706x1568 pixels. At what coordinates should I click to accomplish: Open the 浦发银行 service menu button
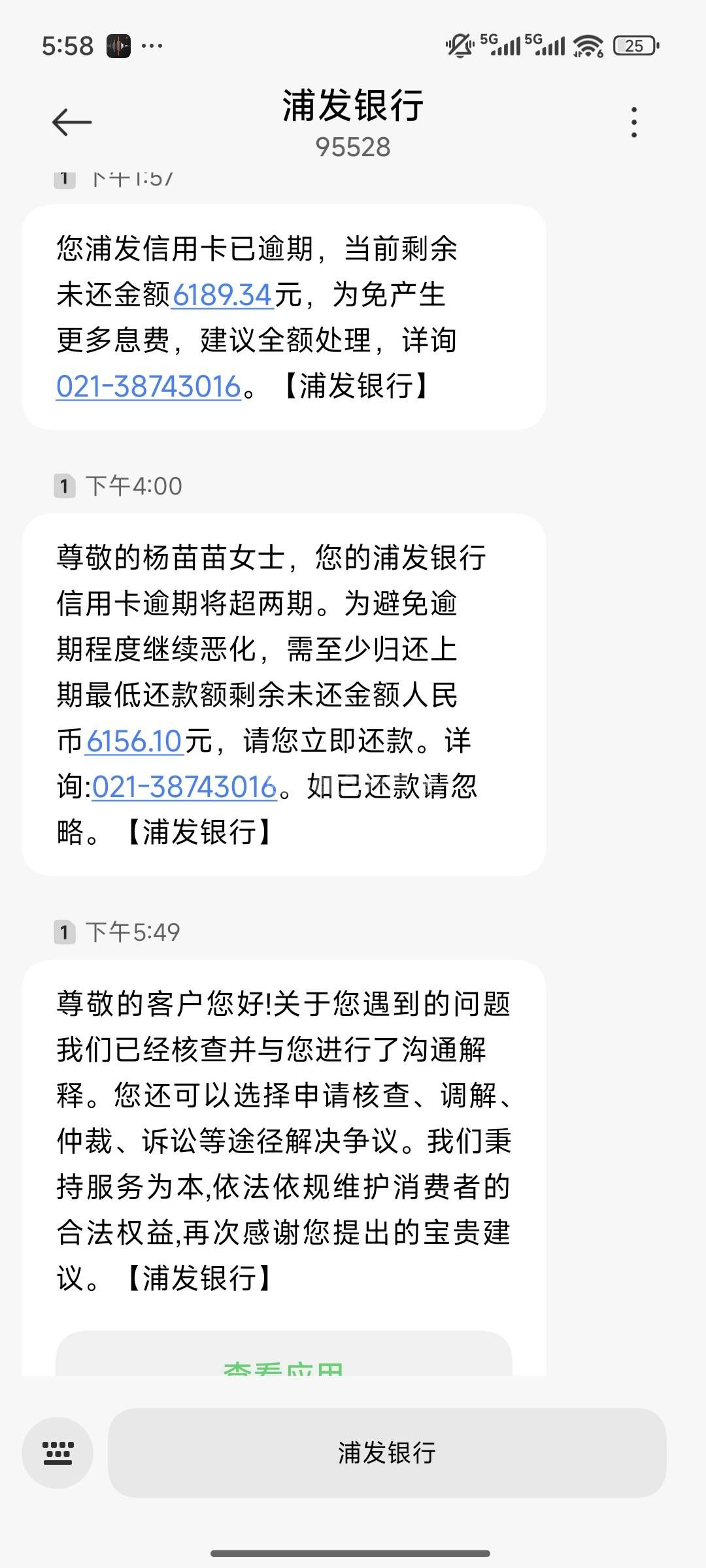click(386, 1453)
